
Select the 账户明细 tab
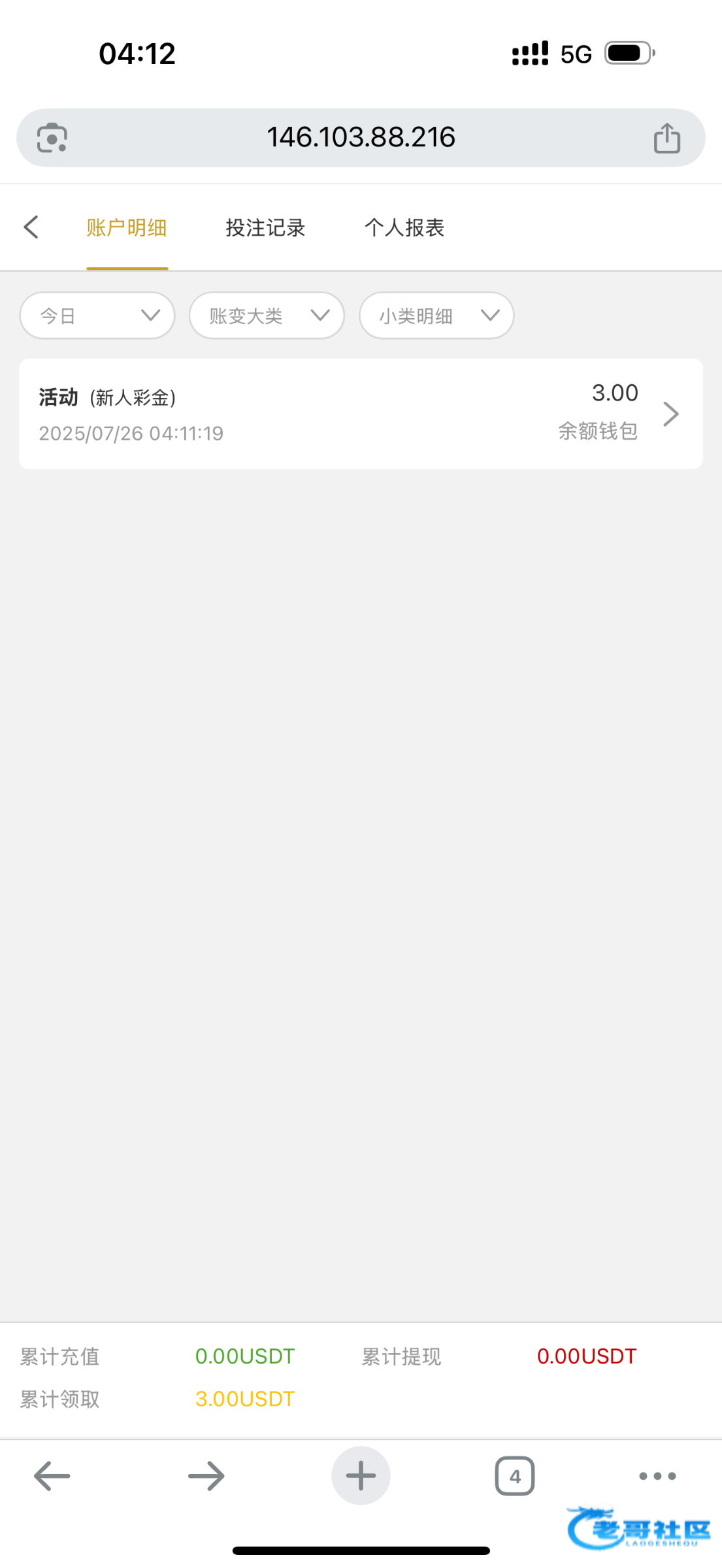127,228
